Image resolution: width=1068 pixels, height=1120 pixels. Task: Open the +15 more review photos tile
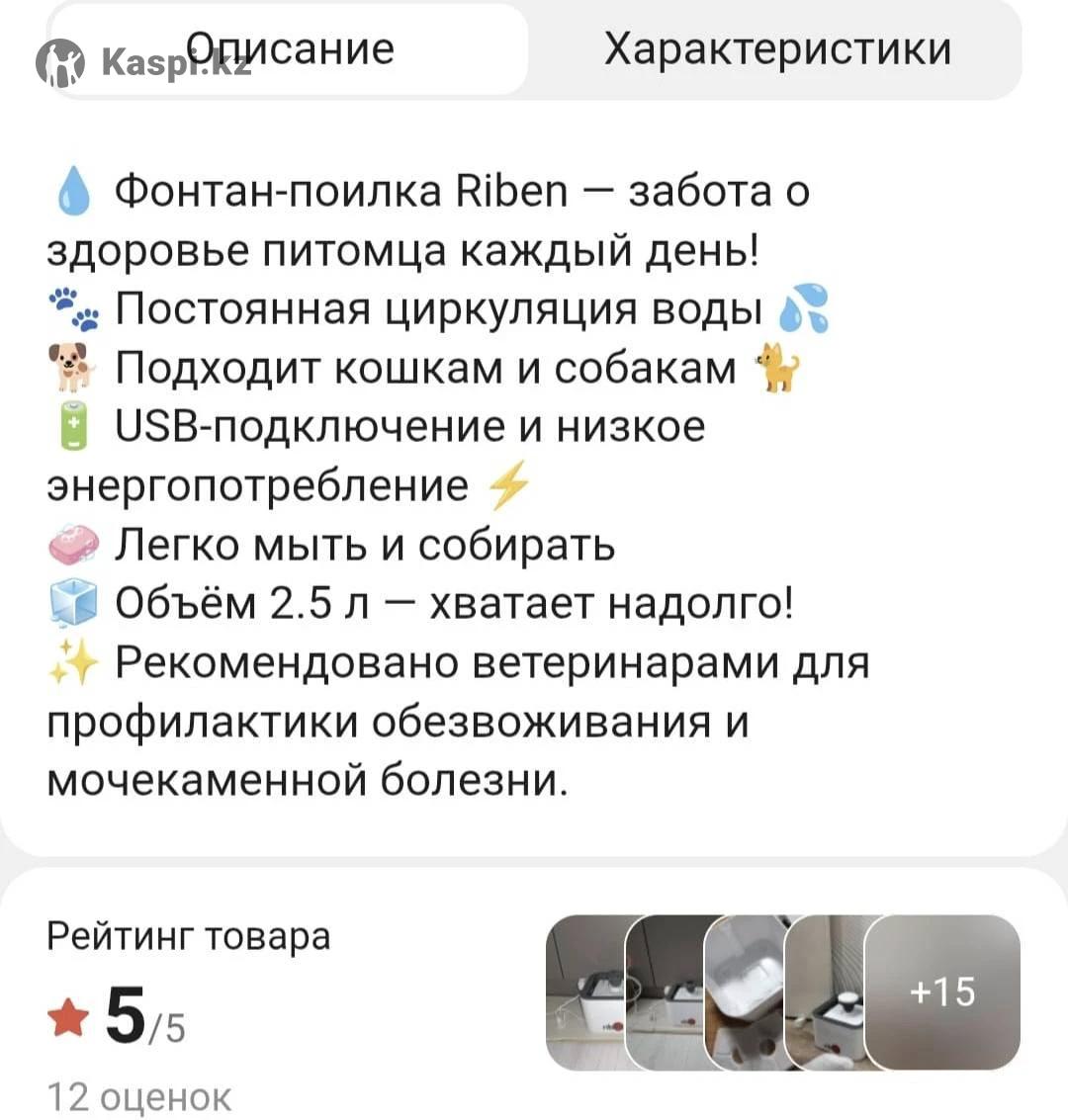click(x=942, y=992)
